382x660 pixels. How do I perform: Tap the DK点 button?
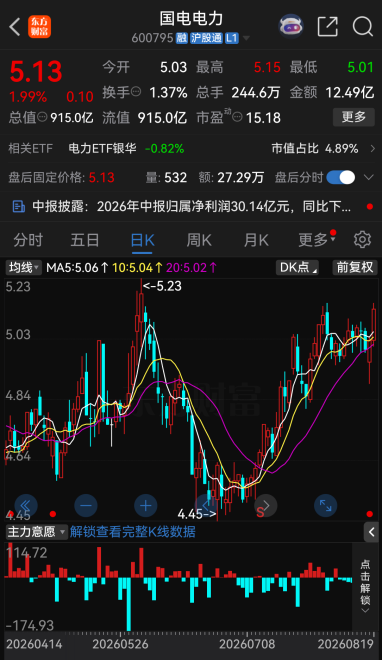click(x=297, y=267)
